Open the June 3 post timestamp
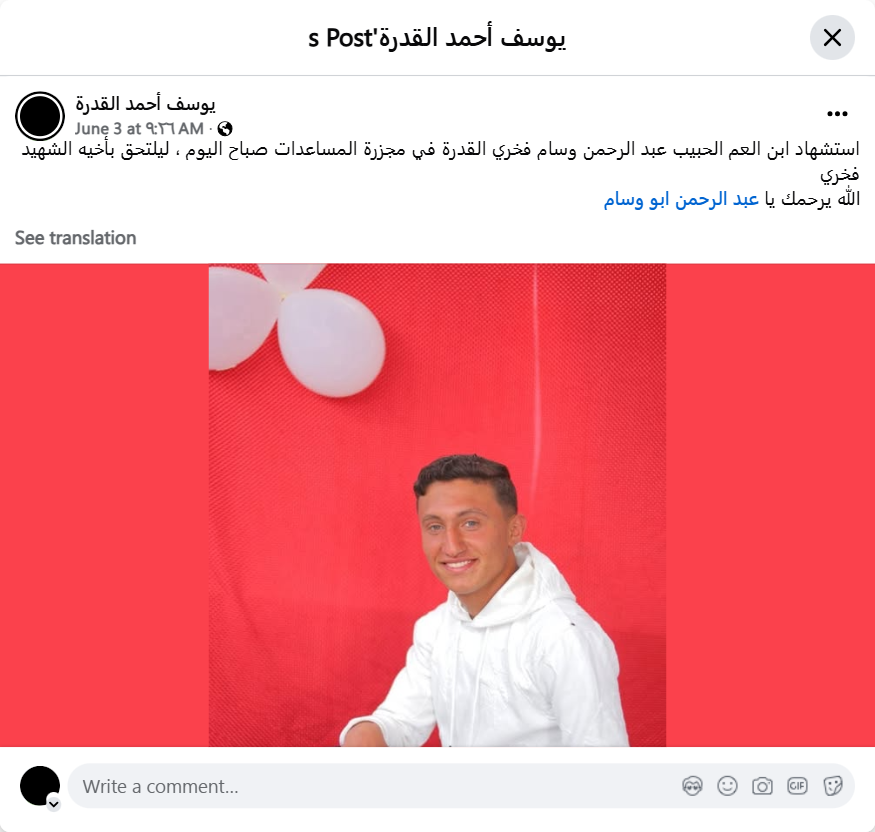The width and height of the screenshot is (875, 832). coord(139,129)
